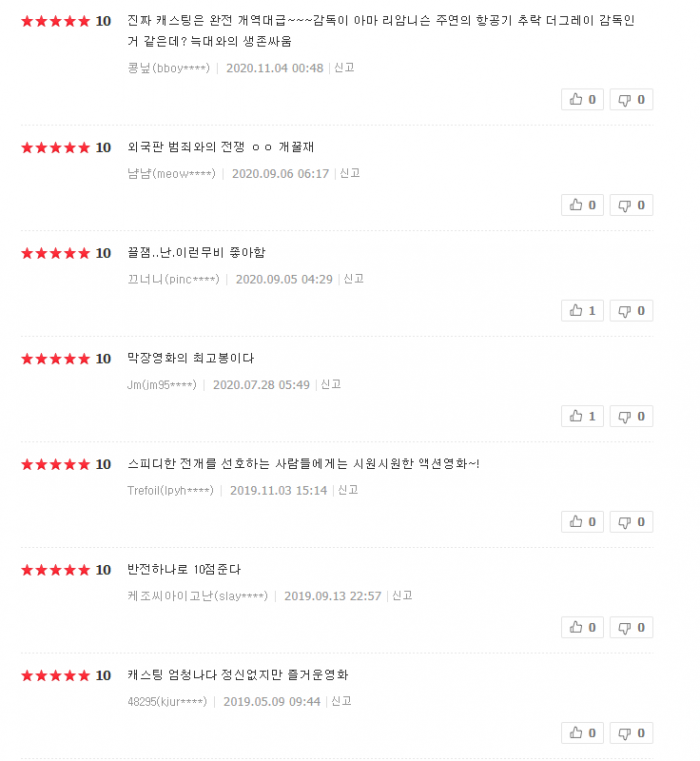Dislike the review by Trefoil(lpyh****)
Screen dimensions: 700x761
pos(631,522)
